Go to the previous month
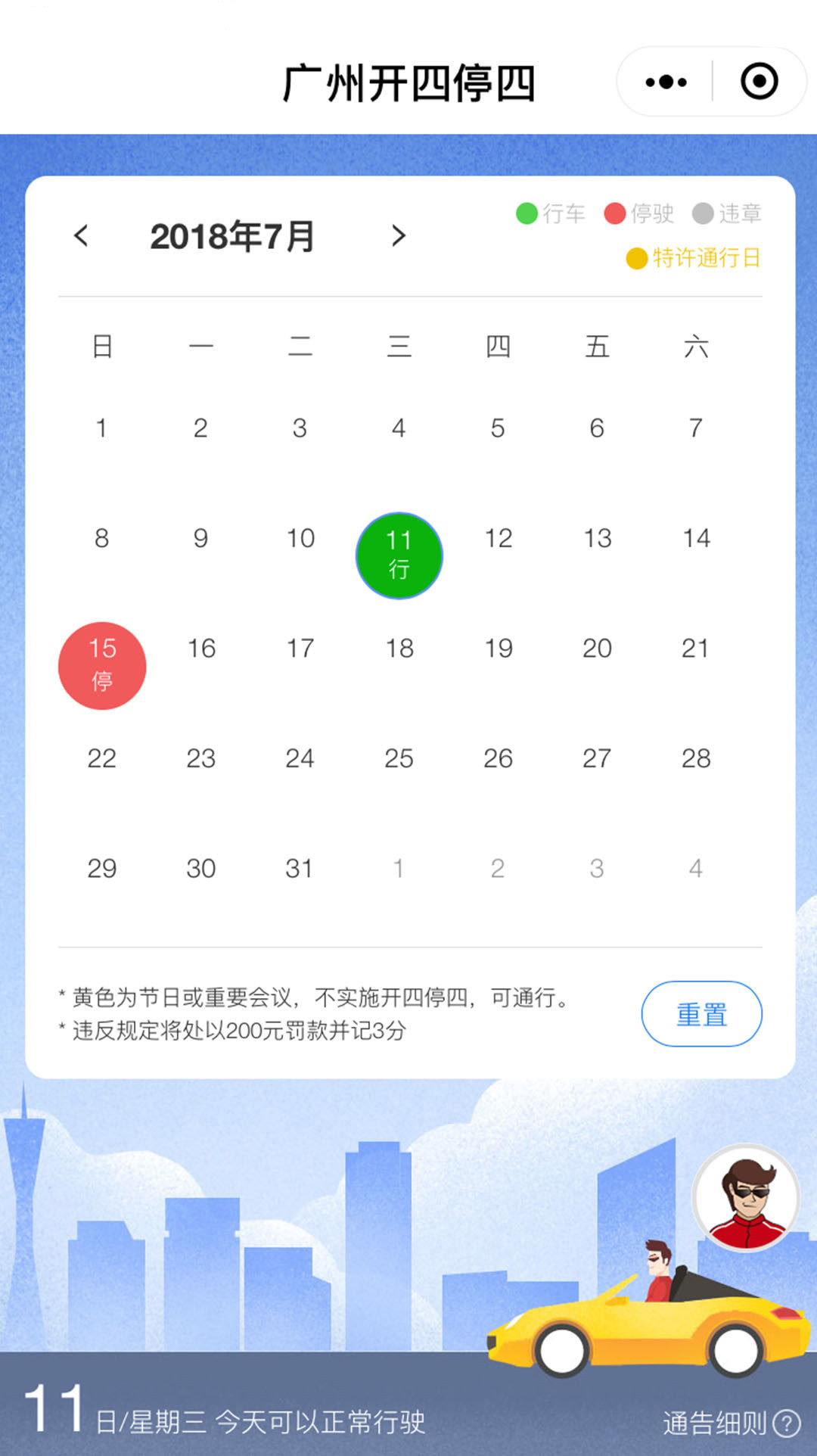Viewport: 817px width, 1456px height. 82,236
